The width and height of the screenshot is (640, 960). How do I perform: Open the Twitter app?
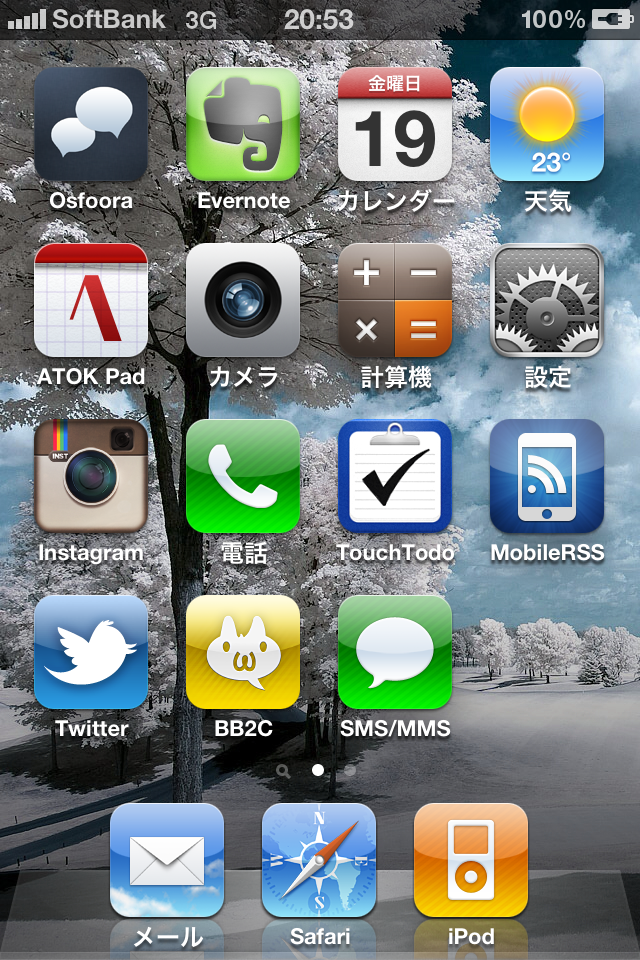[91, 652]
